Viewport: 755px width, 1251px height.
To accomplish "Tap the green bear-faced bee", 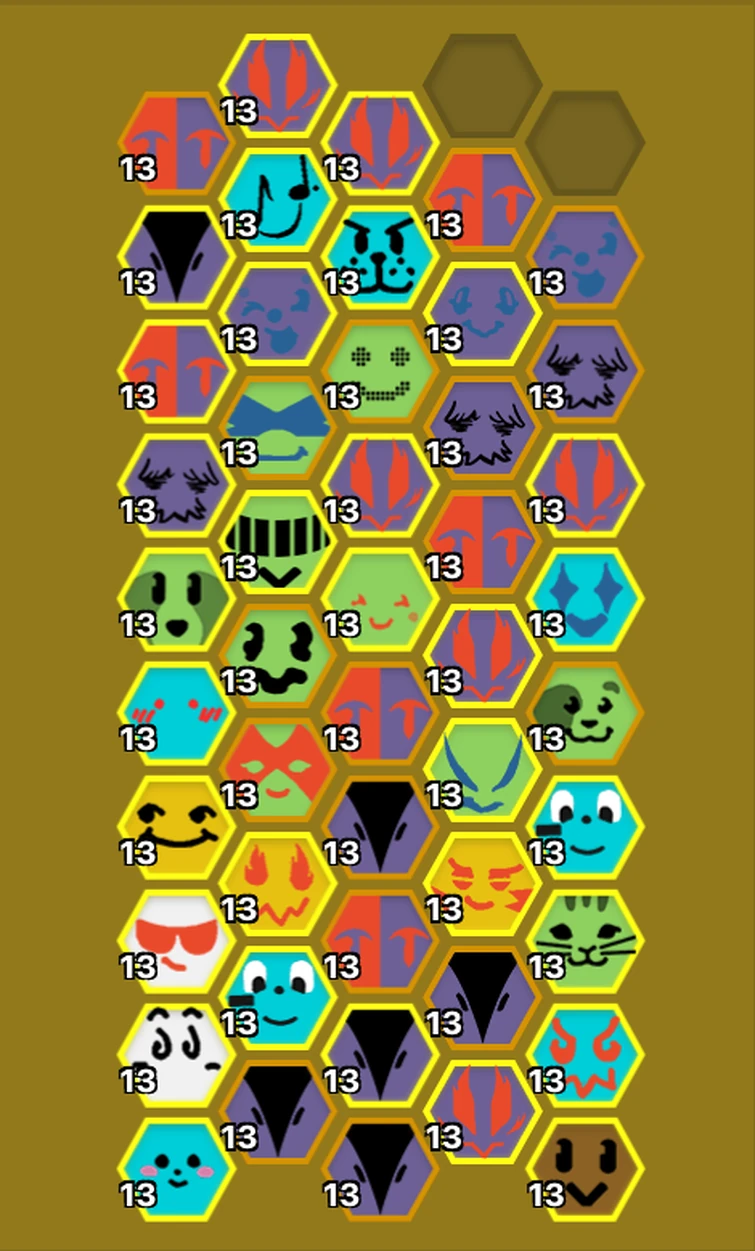I will pos(585,712).
